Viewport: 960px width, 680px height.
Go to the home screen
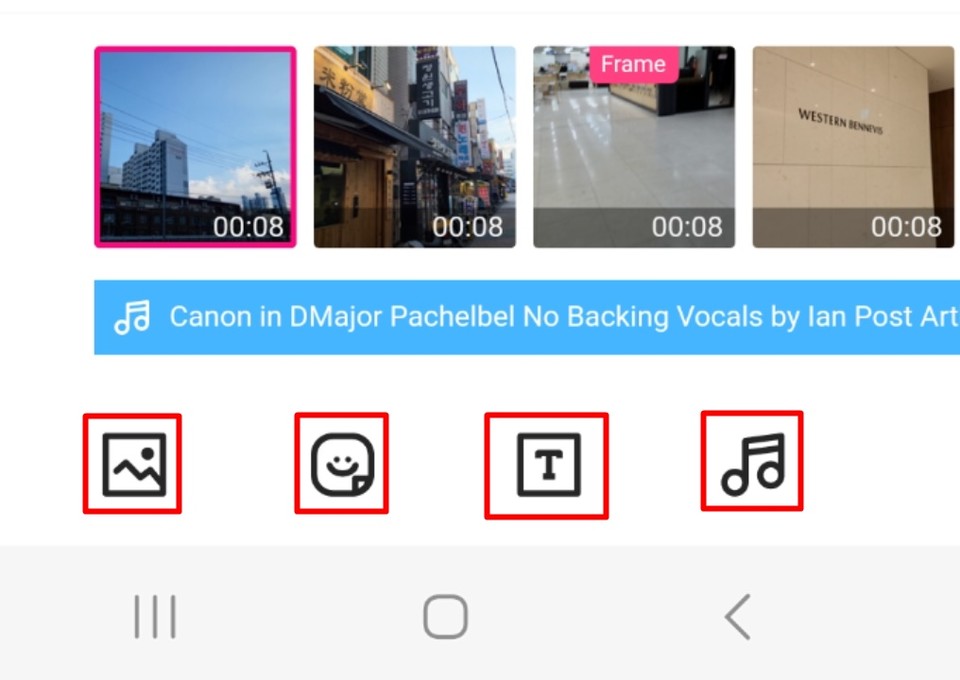pyautogui.click(x=445, y=617)
